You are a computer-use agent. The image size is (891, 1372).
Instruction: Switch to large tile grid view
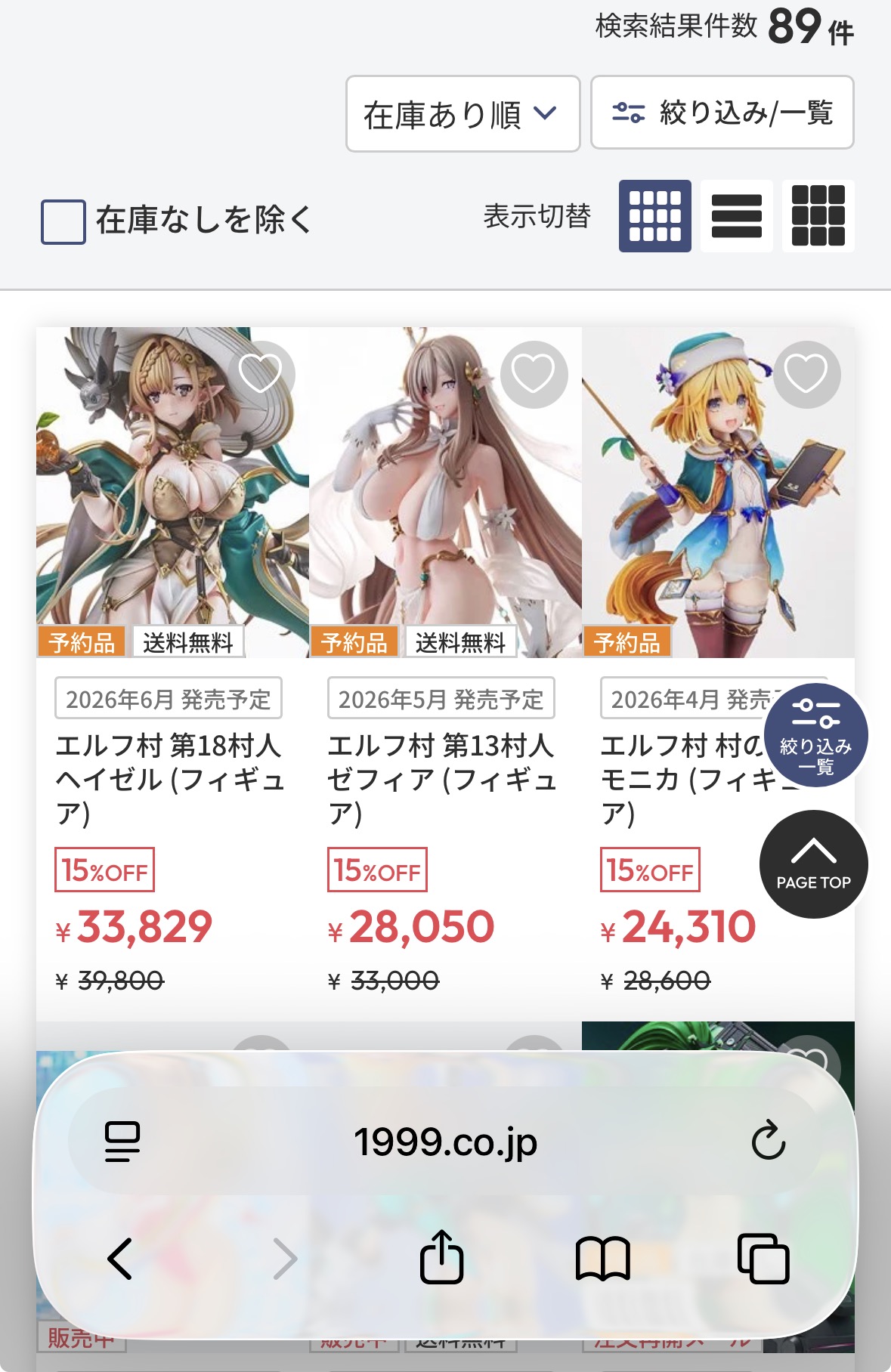818,216
